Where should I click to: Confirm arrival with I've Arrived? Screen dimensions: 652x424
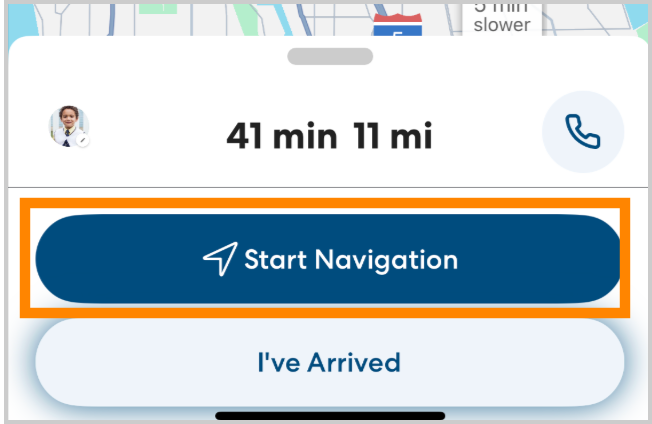[329, 362]
